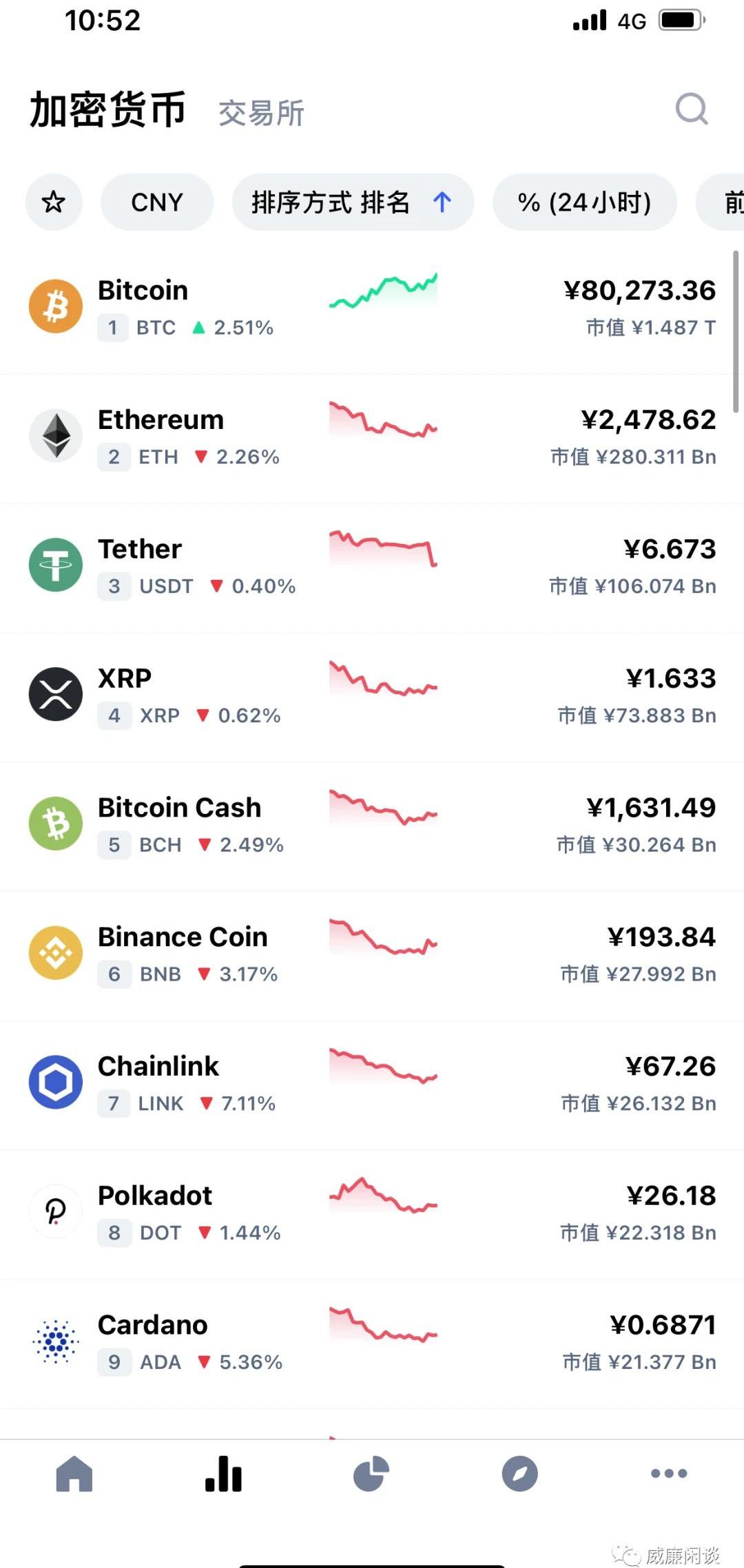Open the search magnifier icon
744x1568 pixels.
(692, 109)
